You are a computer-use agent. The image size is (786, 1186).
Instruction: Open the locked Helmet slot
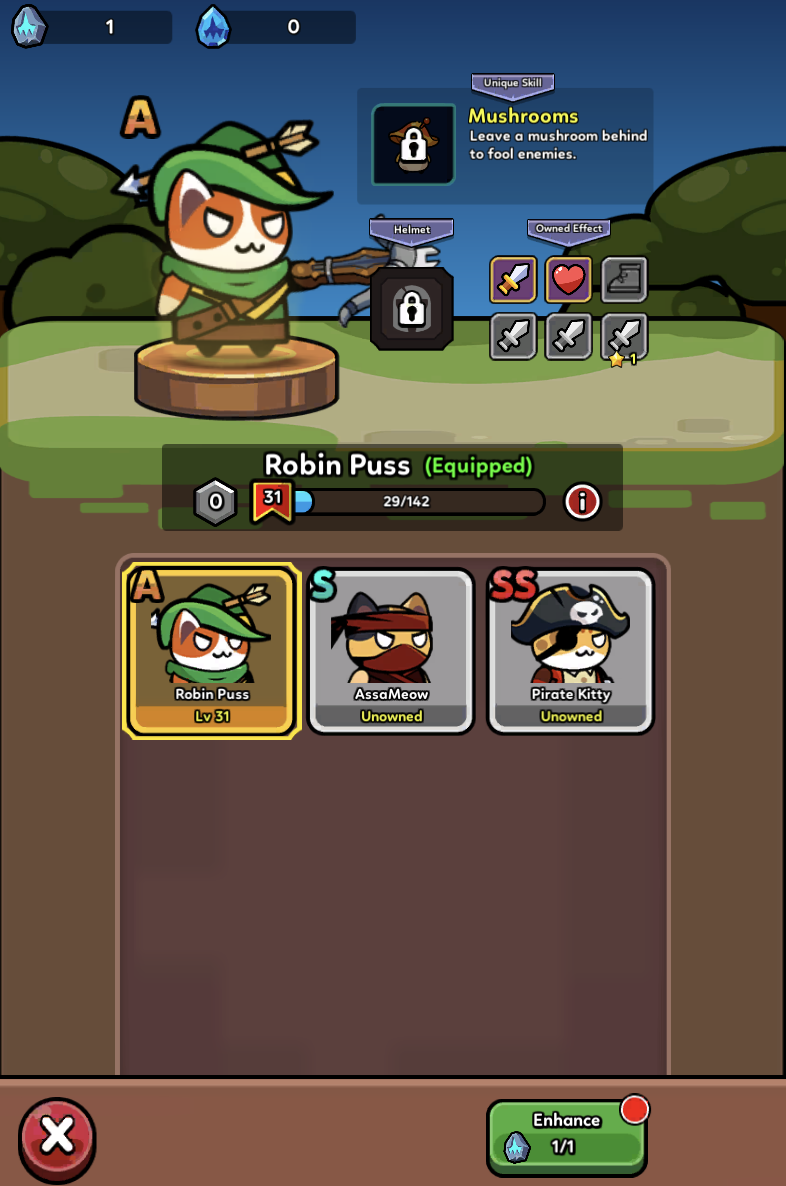(412, 309)
